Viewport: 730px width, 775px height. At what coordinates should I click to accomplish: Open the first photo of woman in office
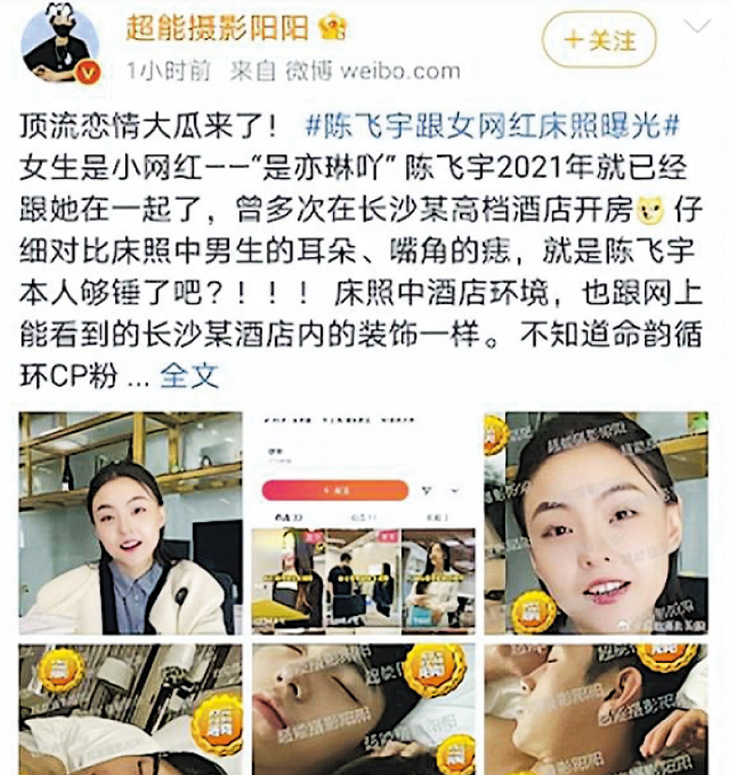pos(131,521)
